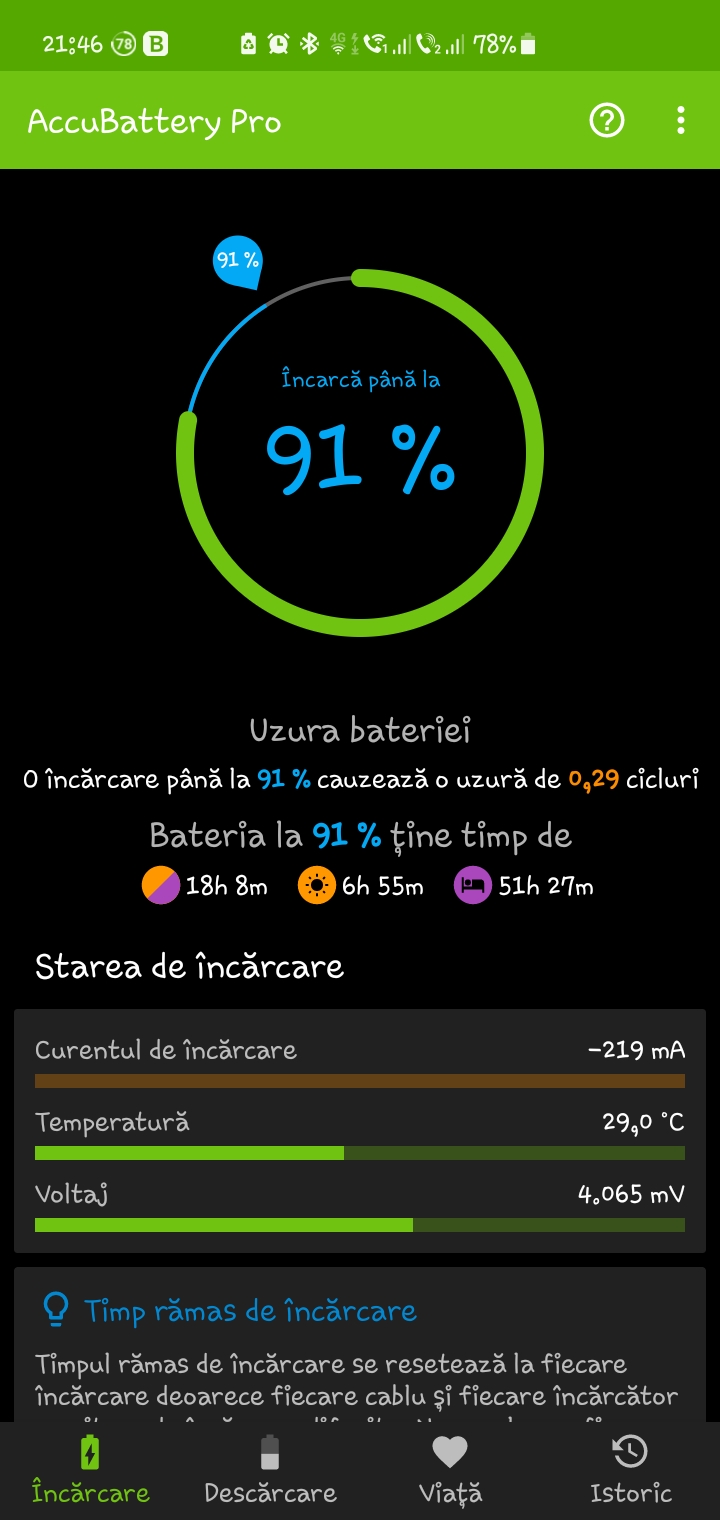Select the Încărcare tab

pos(90,1470)
